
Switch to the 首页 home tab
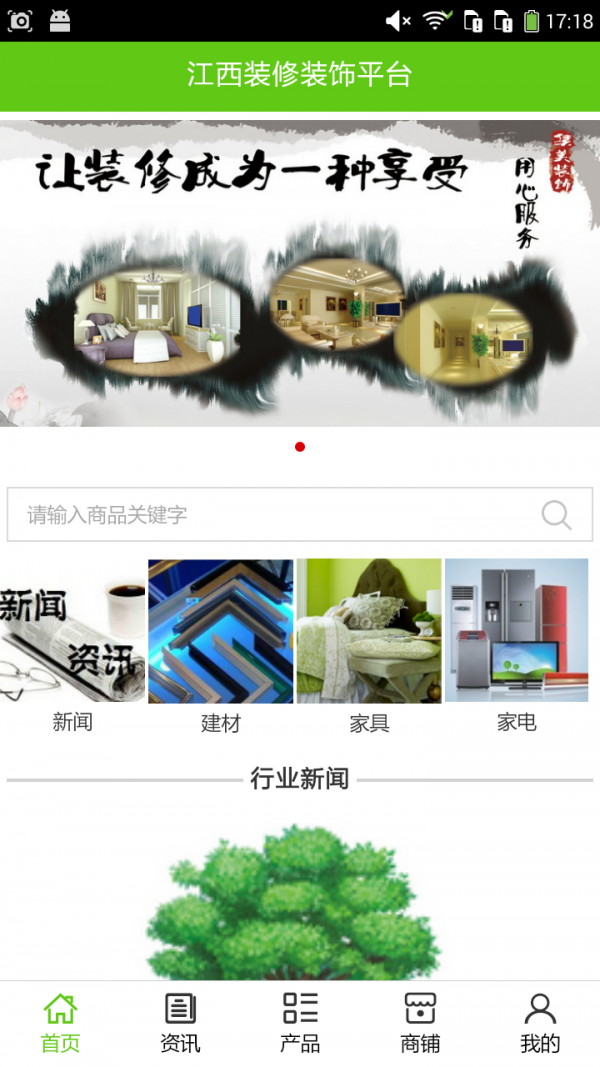pos(60,1023)
